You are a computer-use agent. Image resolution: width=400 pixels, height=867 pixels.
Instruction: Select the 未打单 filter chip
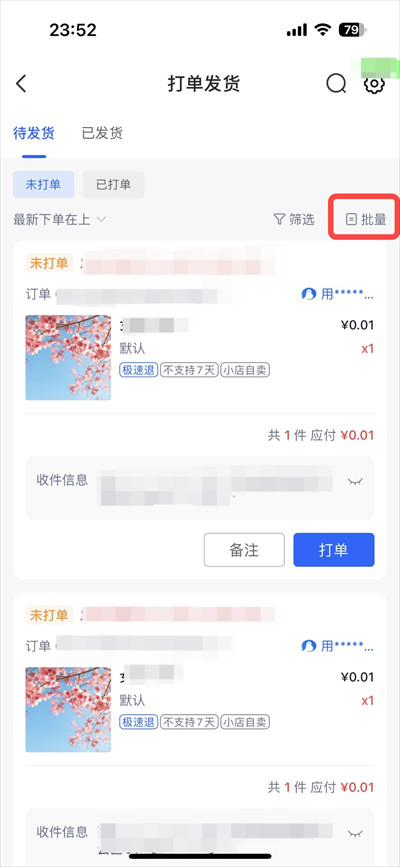point(44,185)
